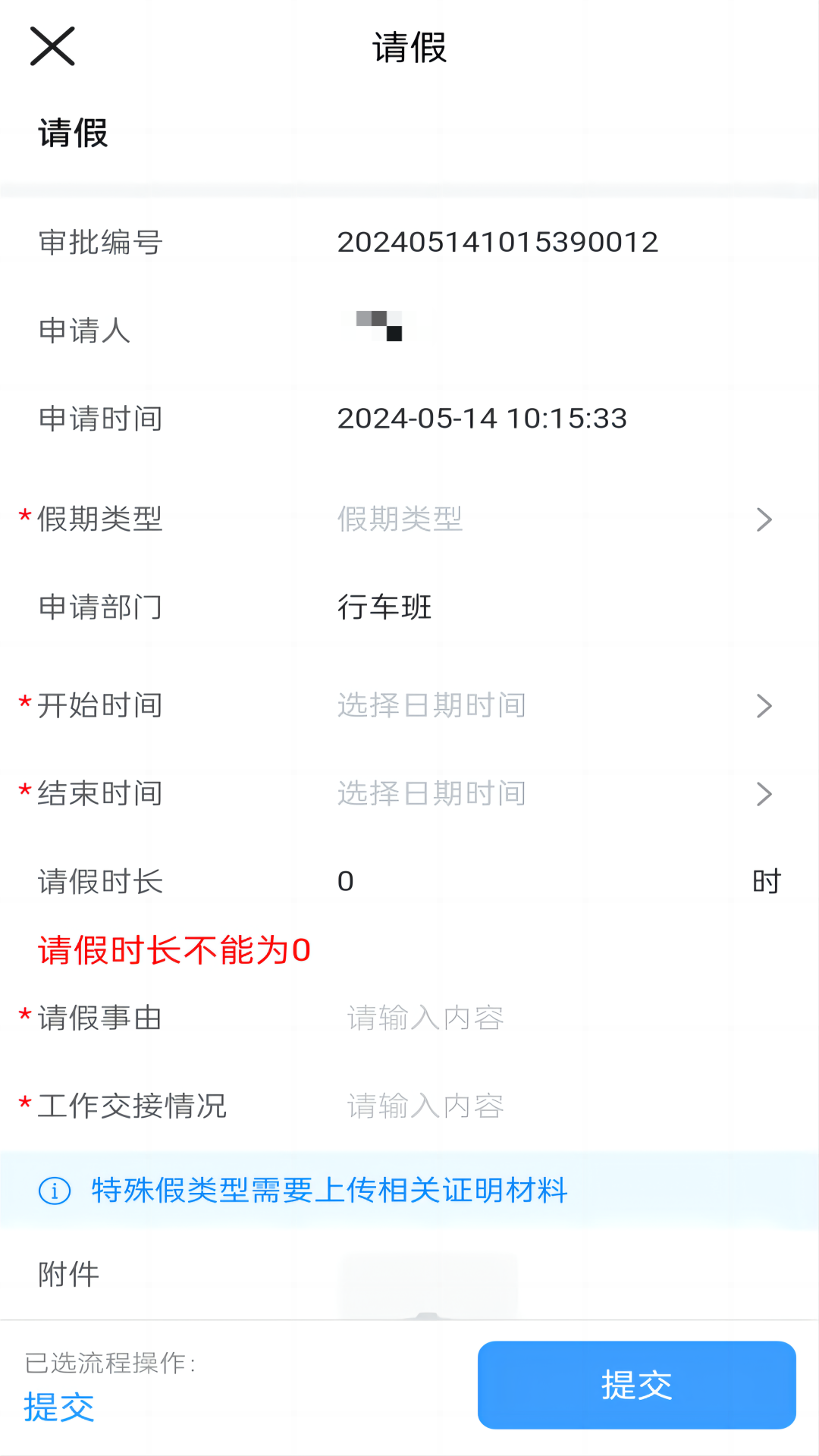819x1456 pixels.
Task: Close the 请假 form
Action: coord(52,45)
